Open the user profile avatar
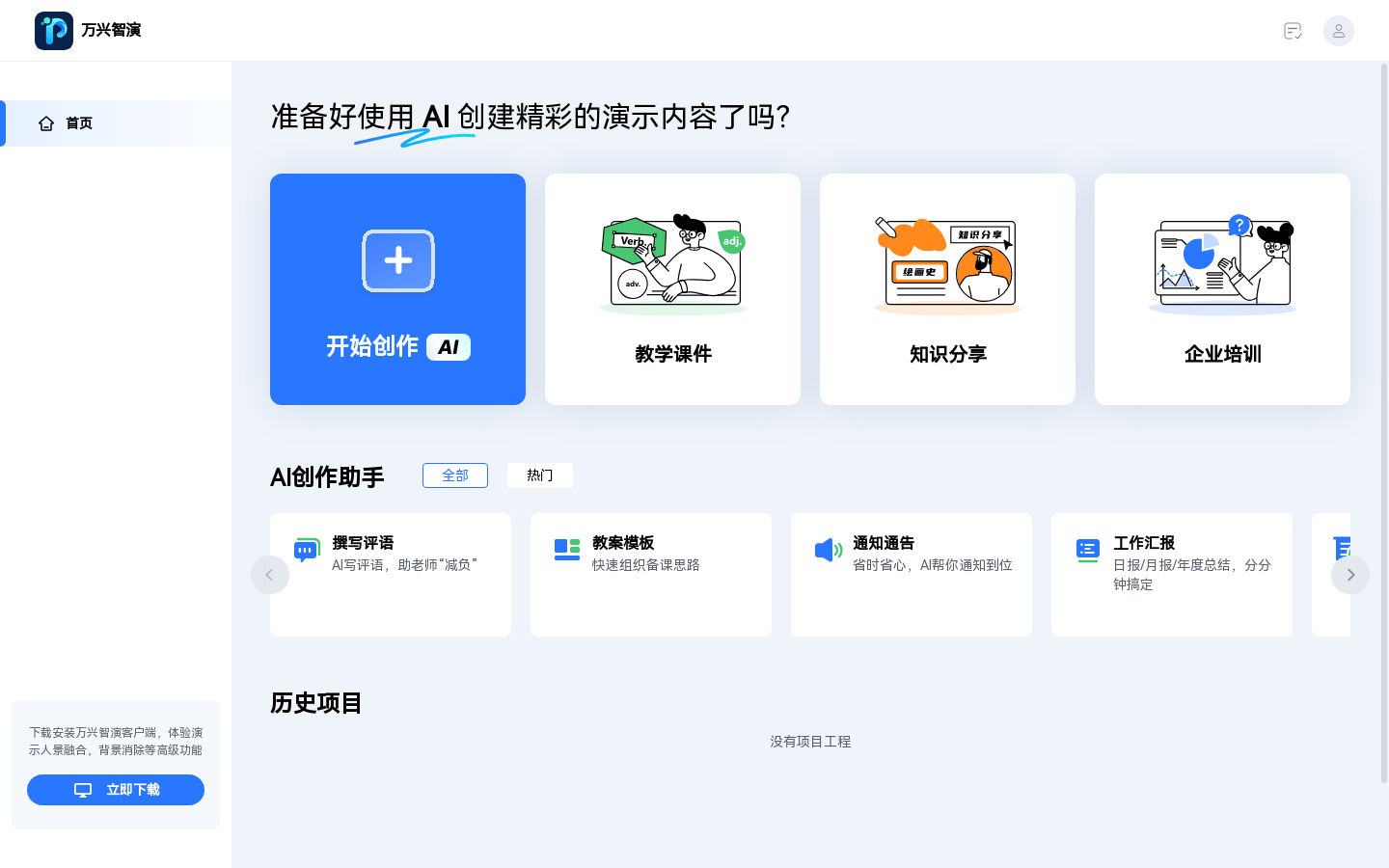The image size is (1389, 868). tap(1339, 31)
